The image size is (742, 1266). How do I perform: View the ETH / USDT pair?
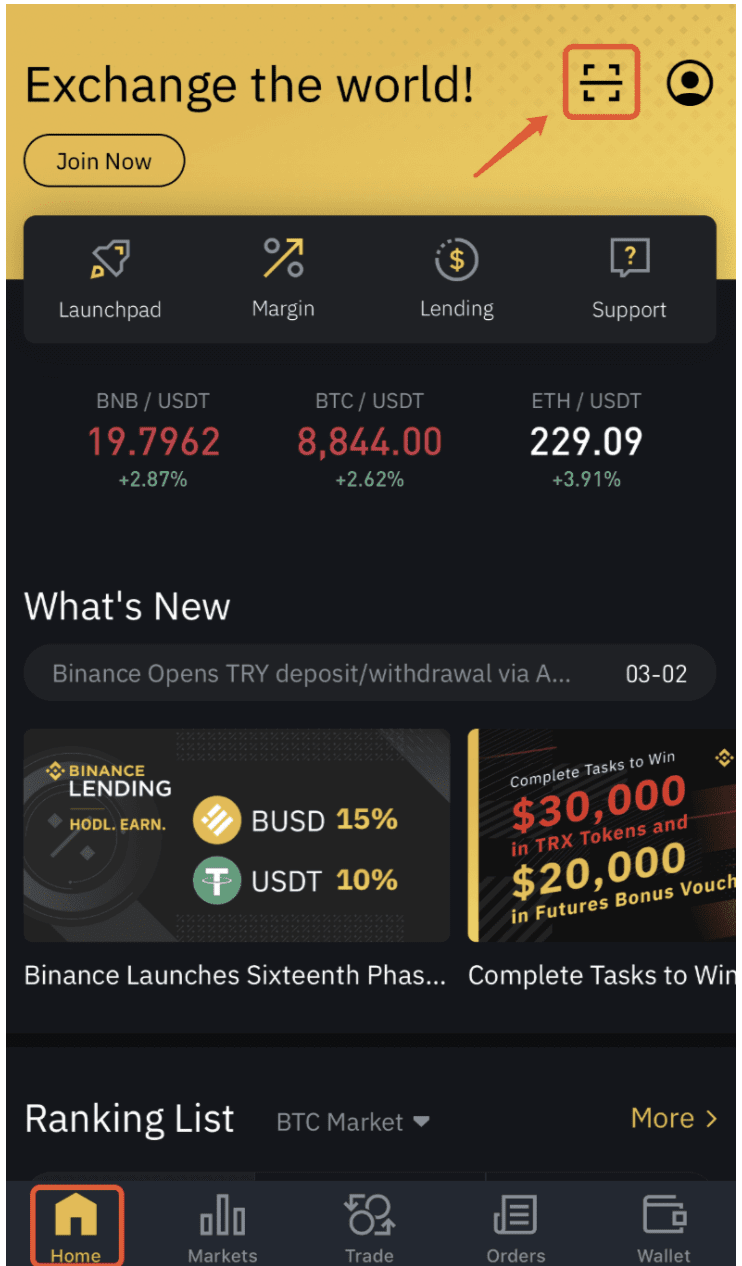[586, 441]
